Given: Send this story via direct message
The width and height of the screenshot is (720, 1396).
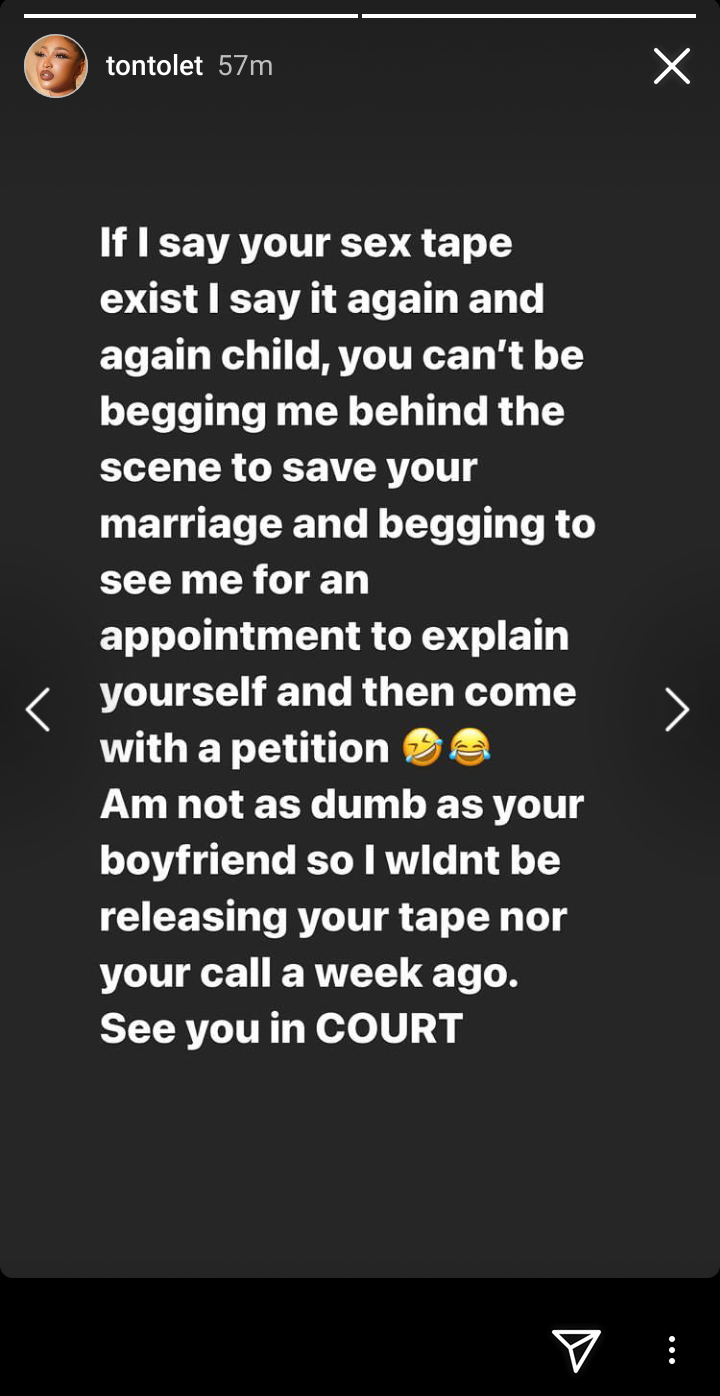Looking at the screenshot, I should 576,1349.
